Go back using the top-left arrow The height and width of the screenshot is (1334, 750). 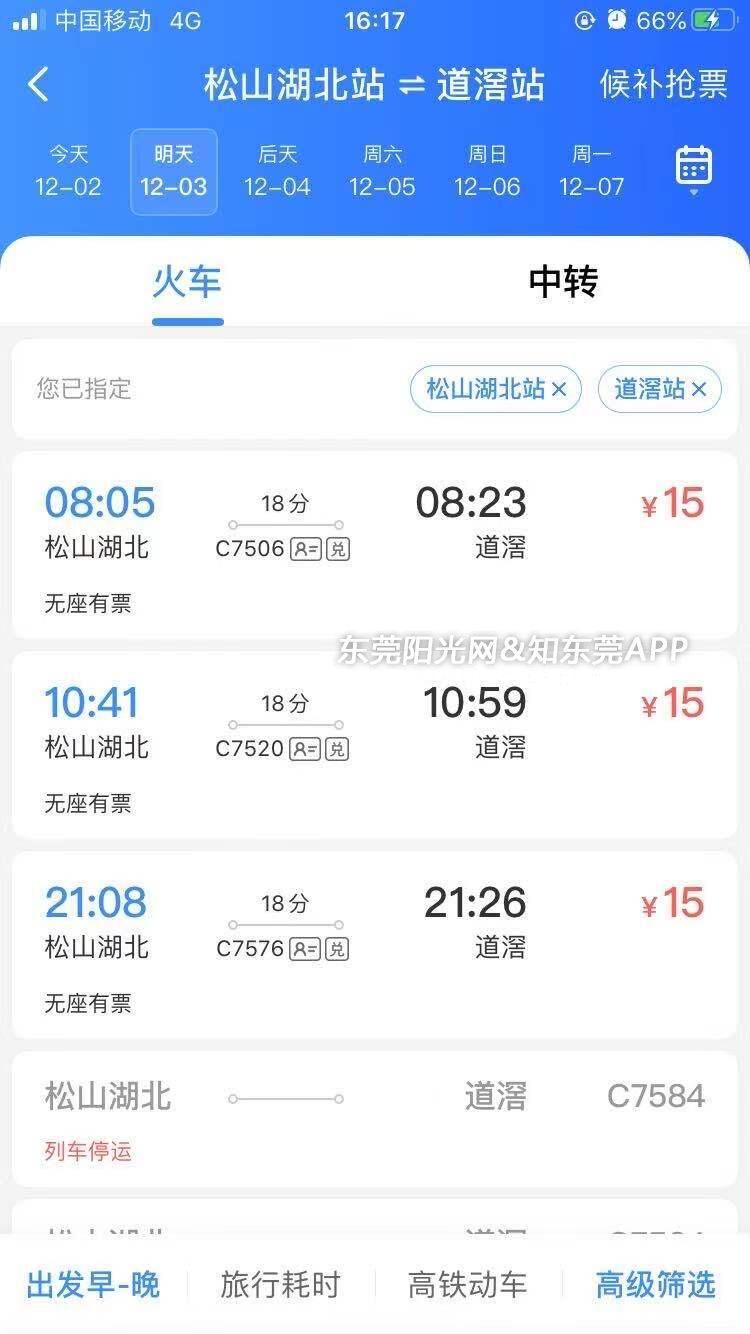pos(38,85)
